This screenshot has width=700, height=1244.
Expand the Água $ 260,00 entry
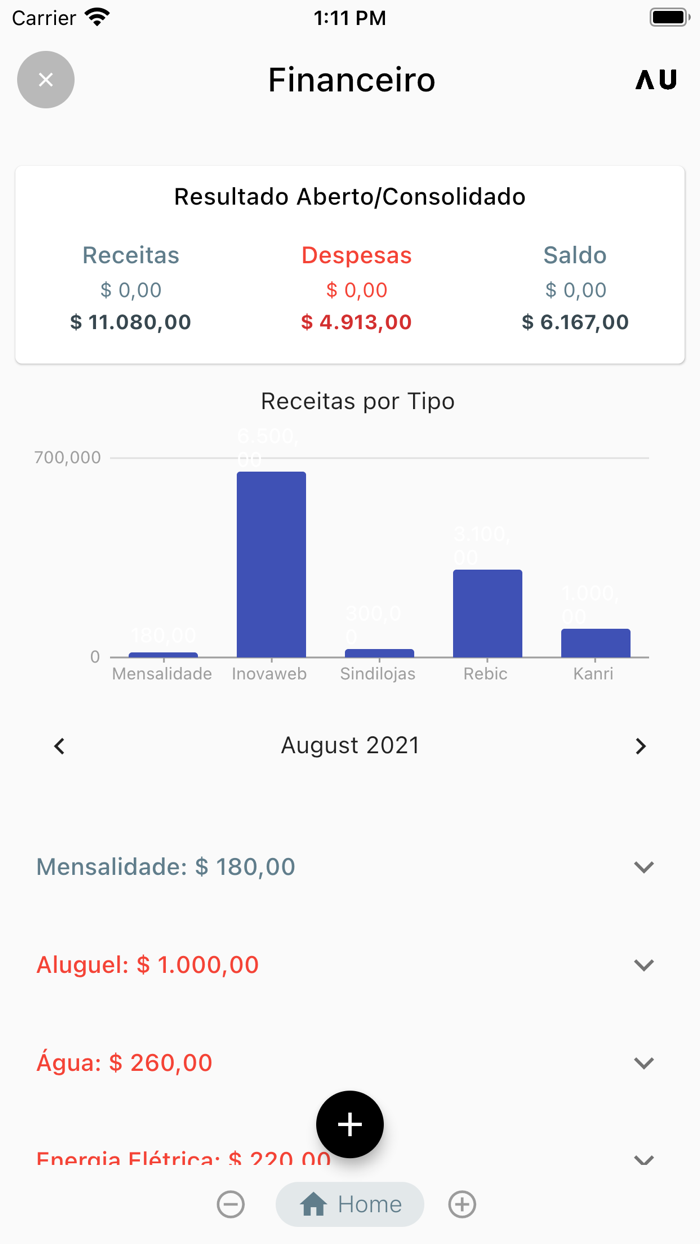click(644, 1063)
